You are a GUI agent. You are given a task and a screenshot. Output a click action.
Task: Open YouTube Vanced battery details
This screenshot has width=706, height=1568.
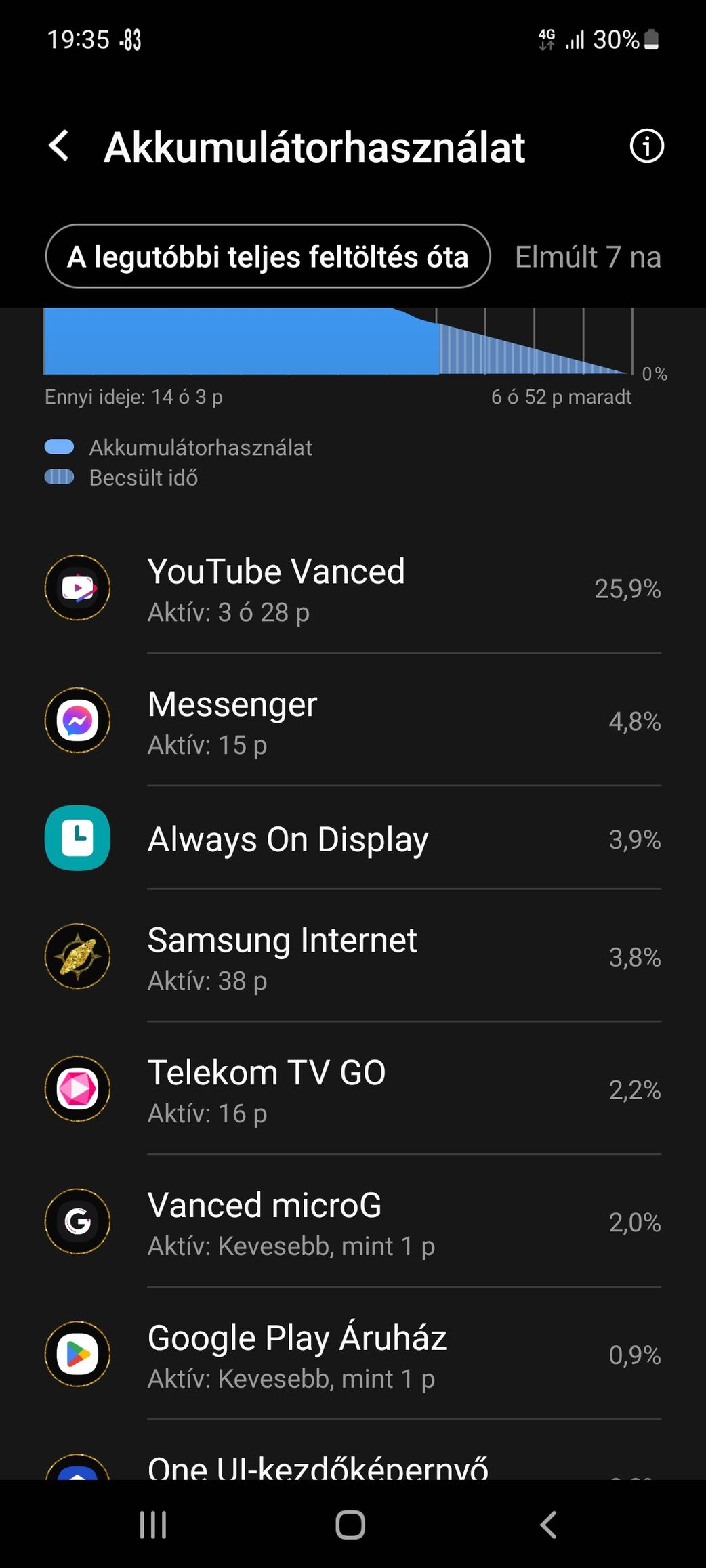[x=353, y=588]
